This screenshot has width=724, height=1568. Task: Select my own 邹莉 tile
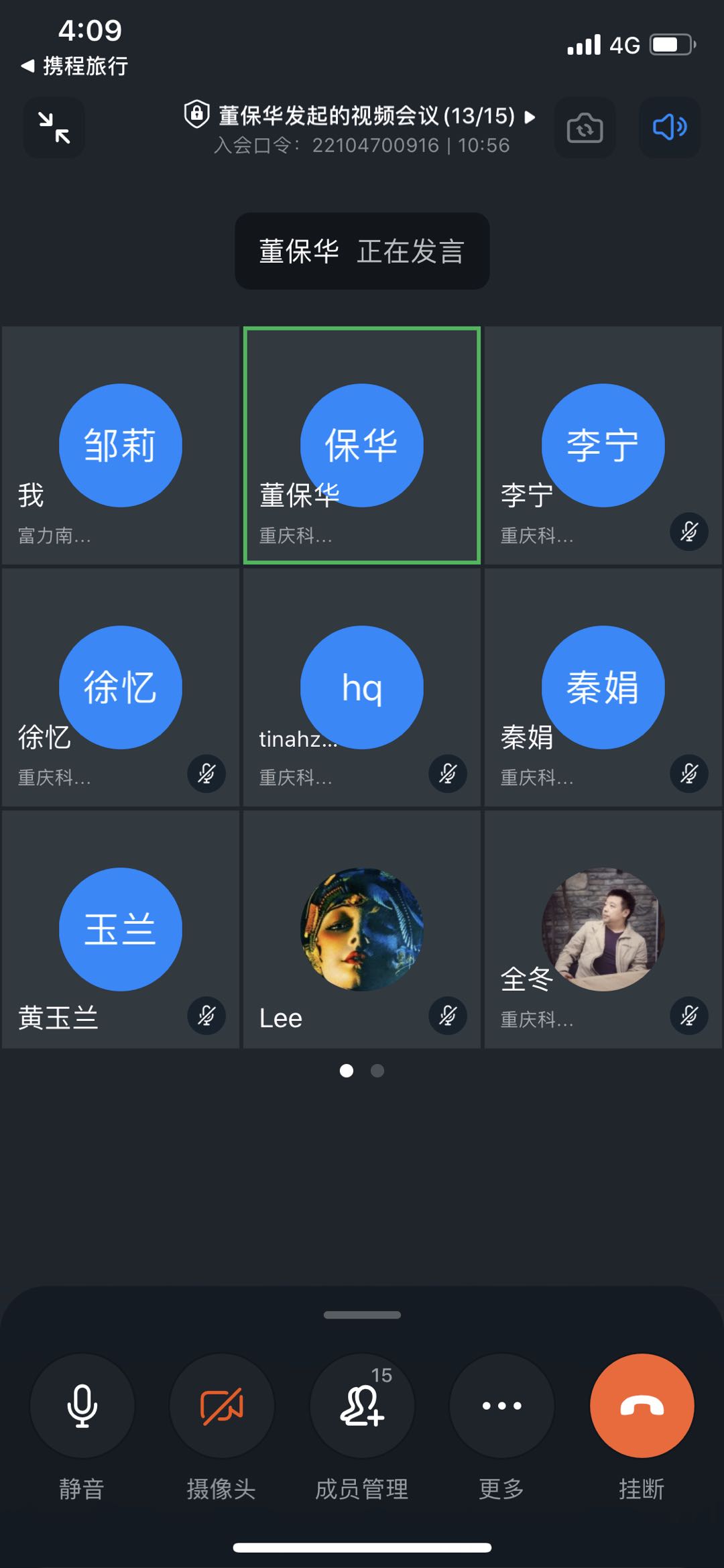coord(121,445)
